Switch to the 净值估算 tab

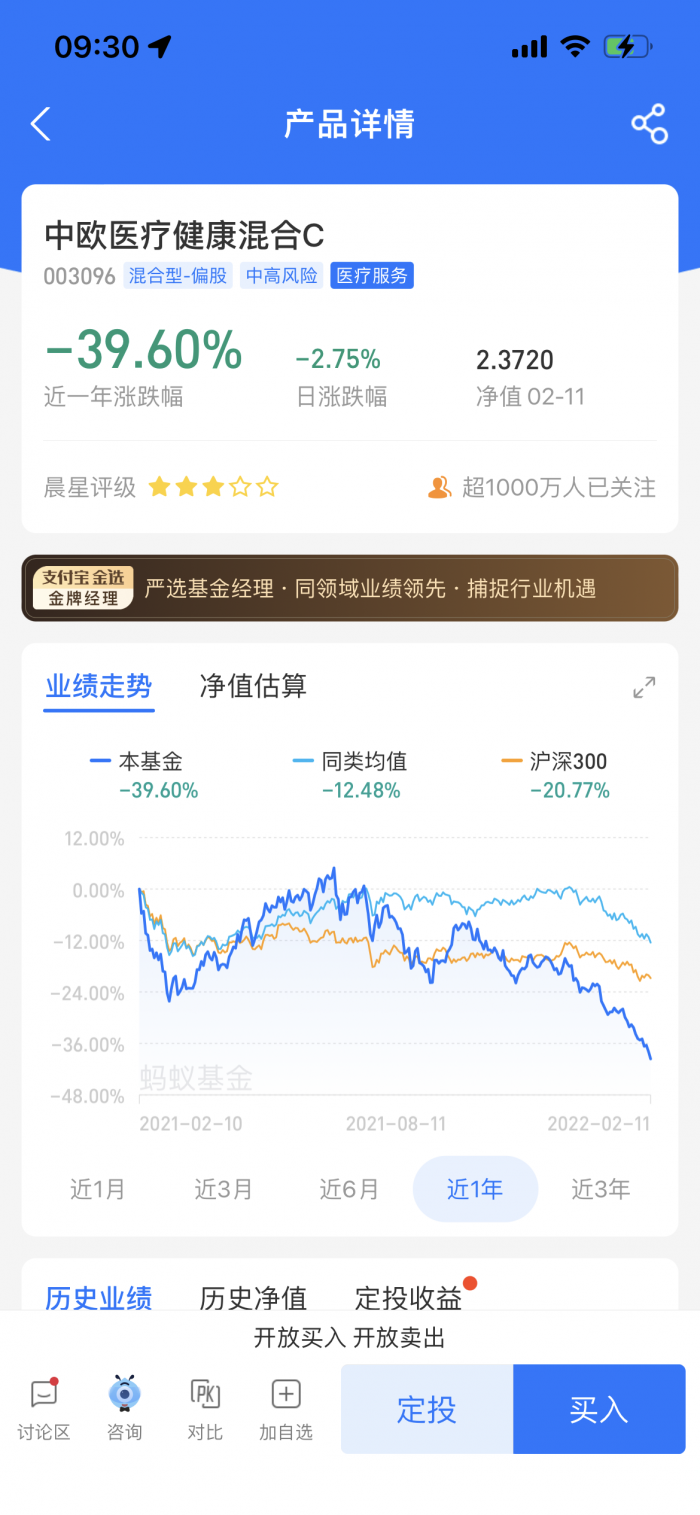point(253,686)
